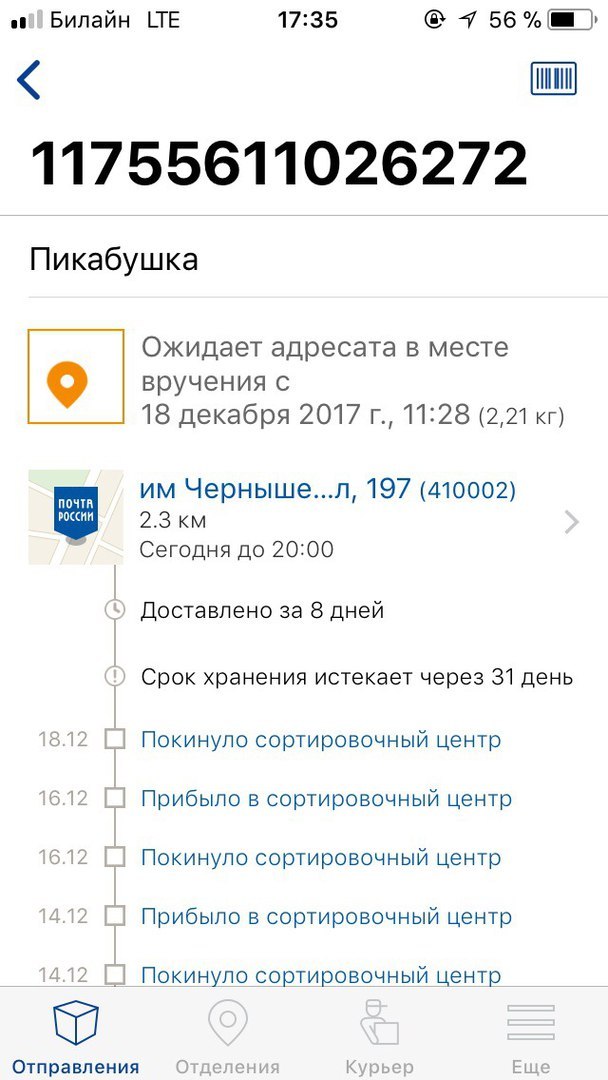Switch to the Отделения tab

point(227,1036)
